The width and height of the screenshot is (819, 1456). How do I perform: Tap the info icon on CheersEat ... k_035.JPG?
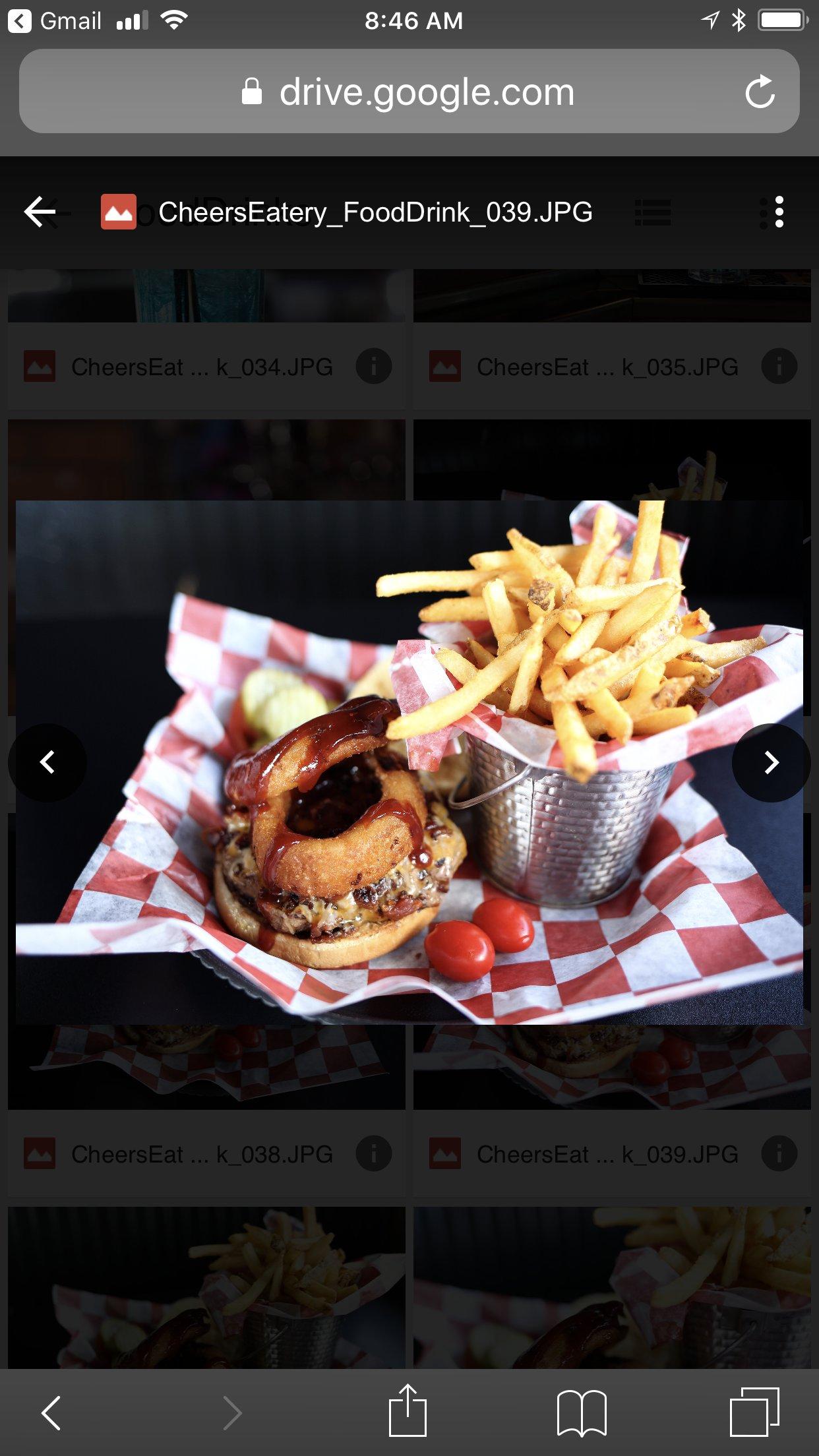pos(779,367)
